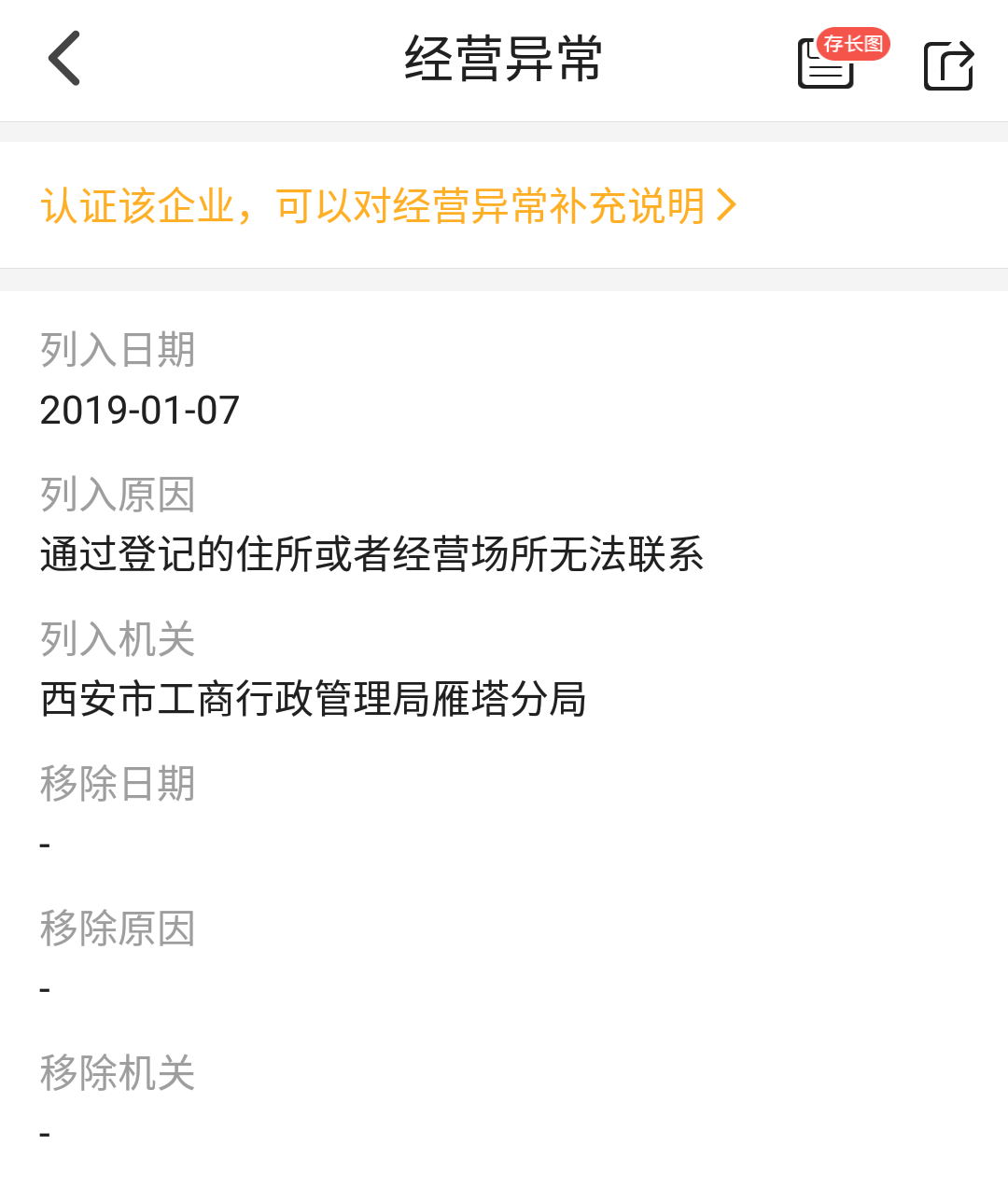Screen dimensions: 1008x1187
Task: Expand the certification banner via right chevron
Action: click(x=727, y=205)
